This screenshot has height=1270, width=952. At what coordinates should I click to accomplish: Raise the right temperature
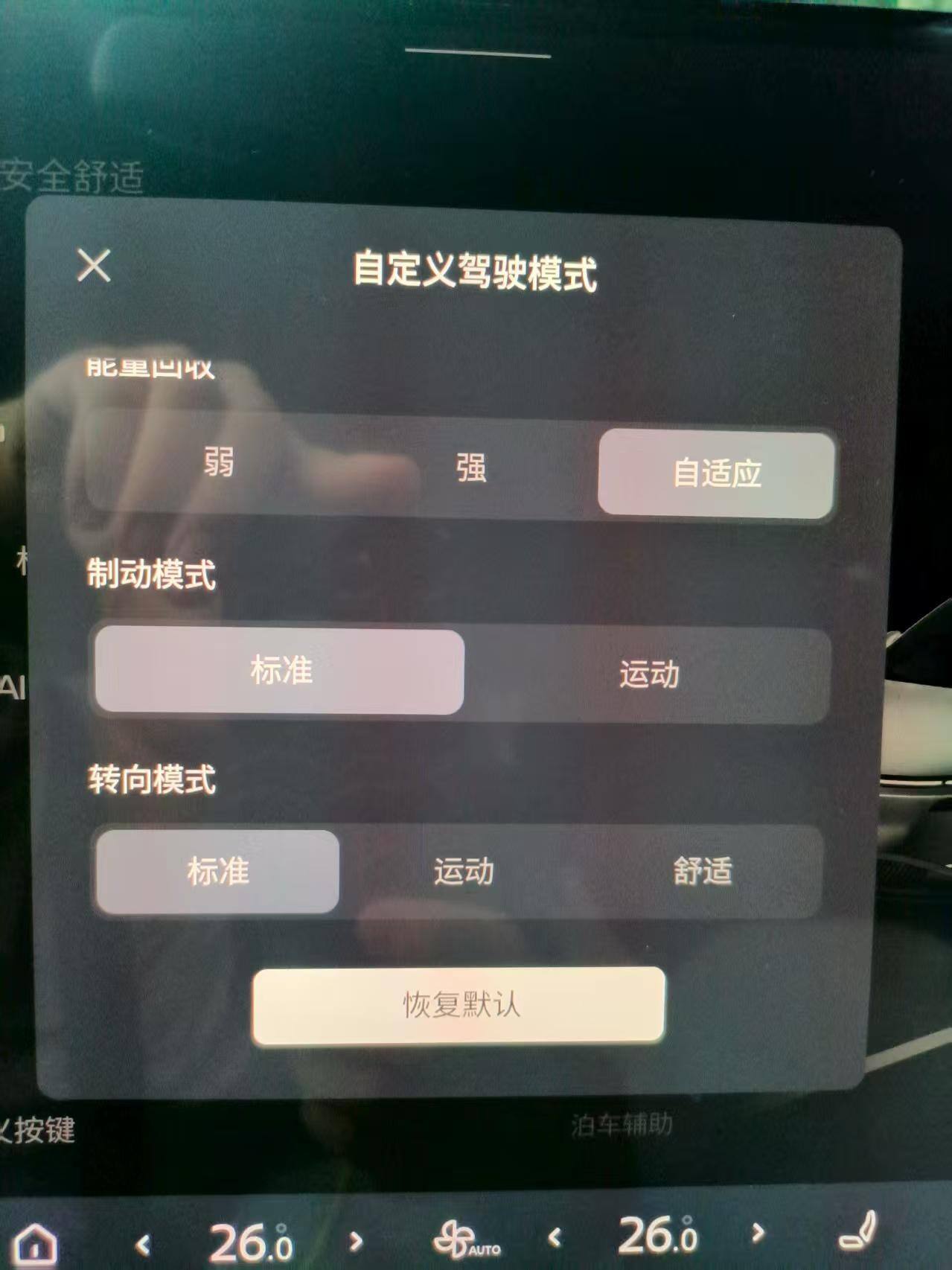[757, 1233]
